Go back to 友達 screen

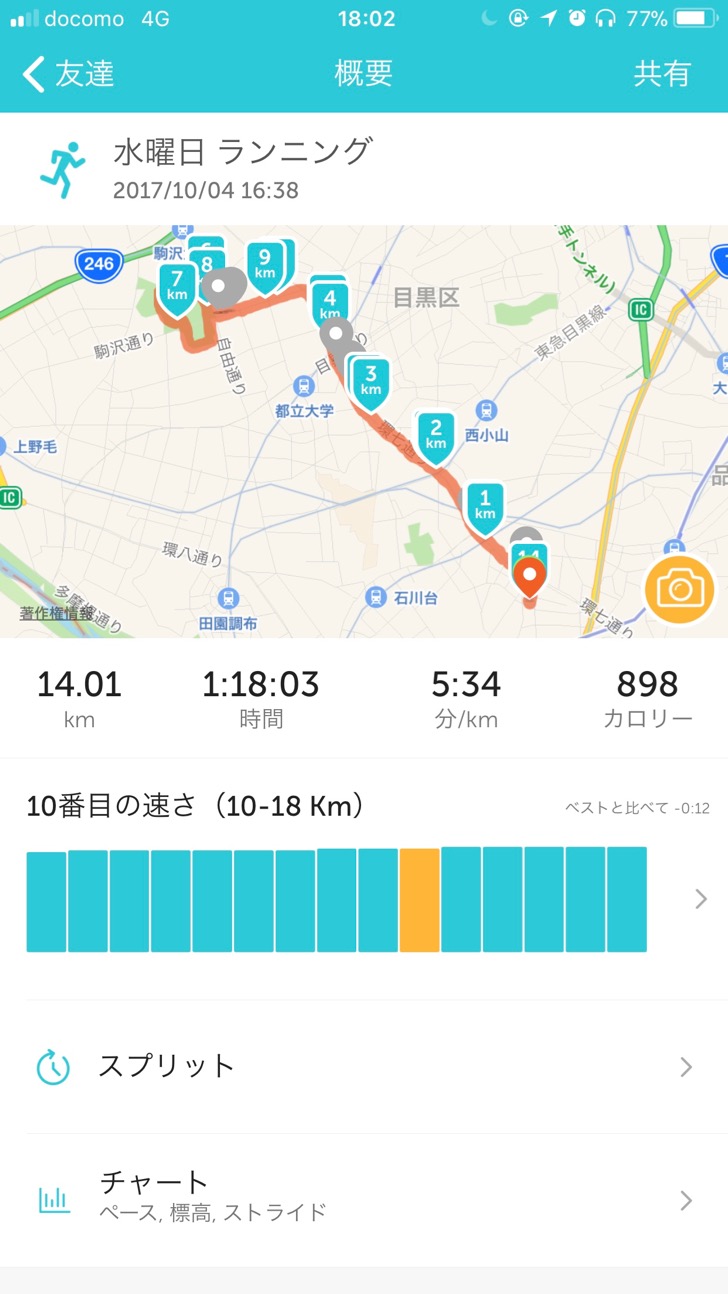coord(68,74)
